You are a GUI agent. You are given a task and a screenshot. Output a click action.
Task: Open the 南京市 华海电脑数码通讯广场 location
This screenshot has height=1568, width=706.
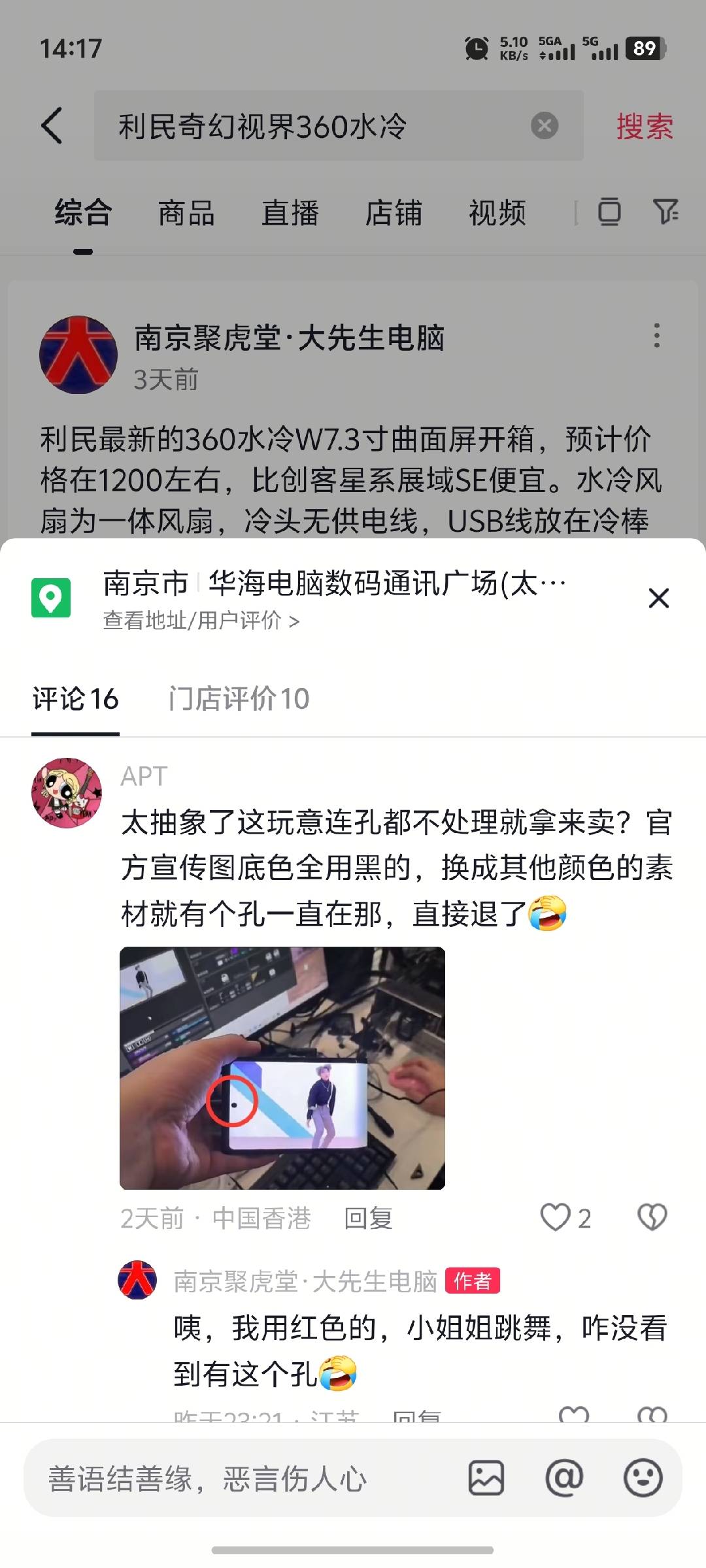335,583
